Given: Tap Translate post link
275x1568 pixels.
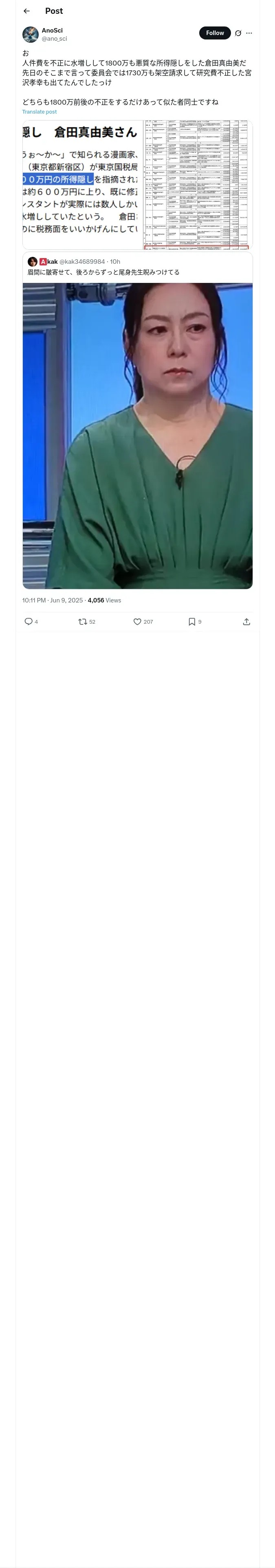Looking at the screenshot, I should click(x=40, y=112).
